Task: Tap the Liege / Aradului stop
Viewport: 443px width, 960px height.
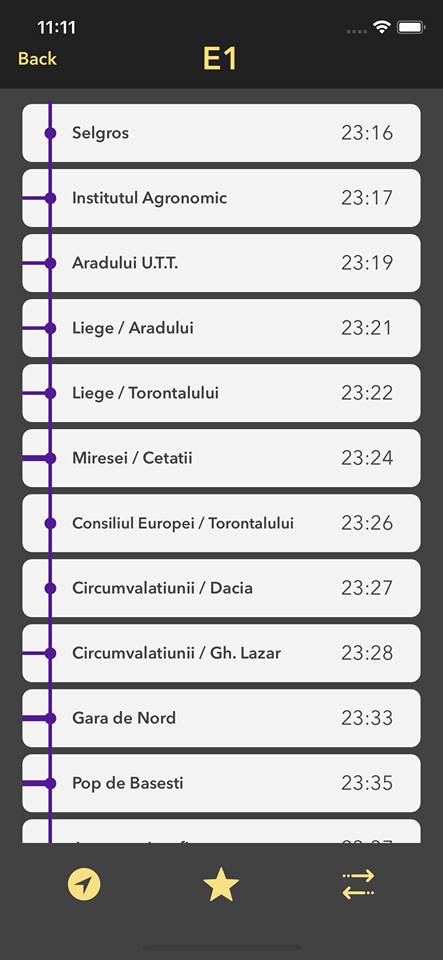Action: [222, 328]
